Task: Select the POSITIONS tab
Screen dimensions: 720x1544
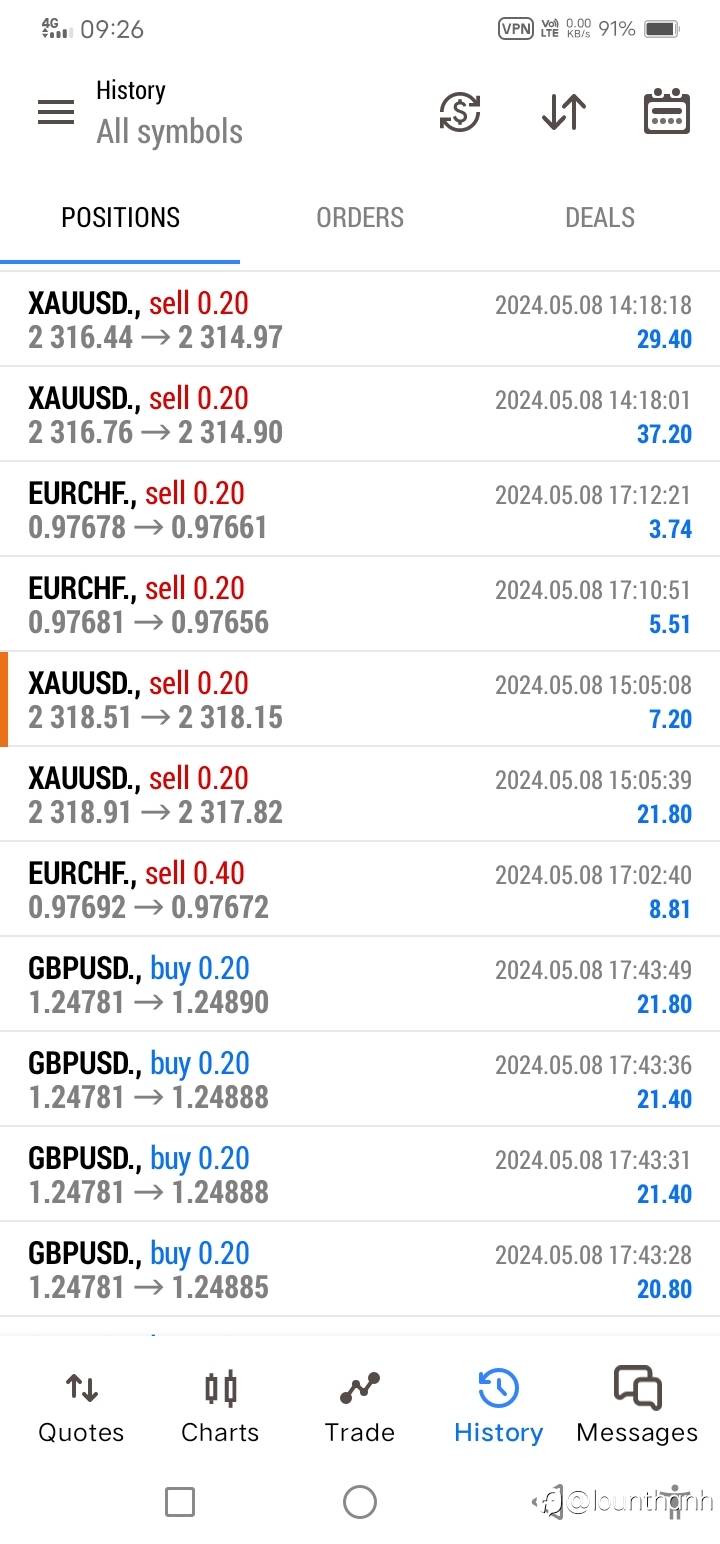Action: (x=120, y=218)
